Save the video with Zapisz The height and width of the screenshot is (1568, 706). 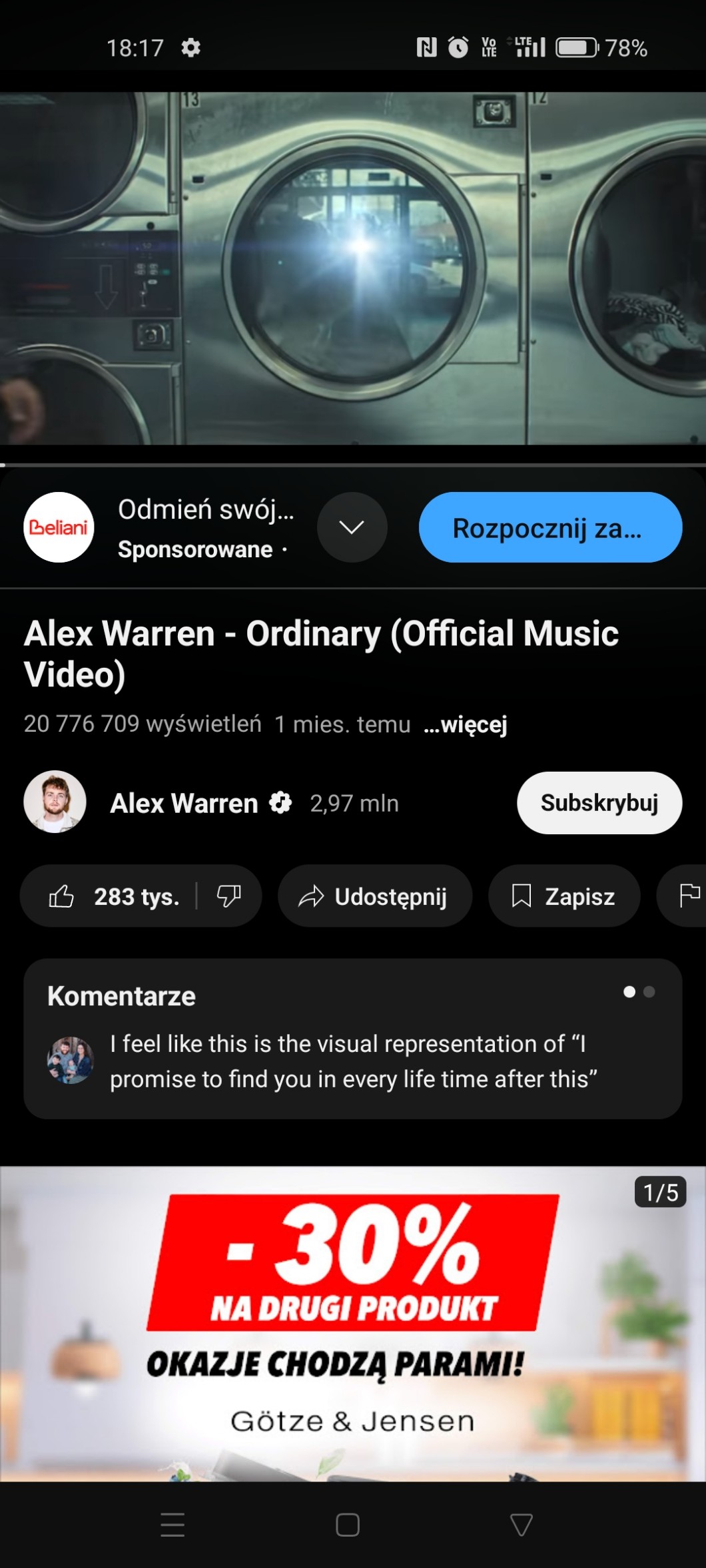(563, 896)
